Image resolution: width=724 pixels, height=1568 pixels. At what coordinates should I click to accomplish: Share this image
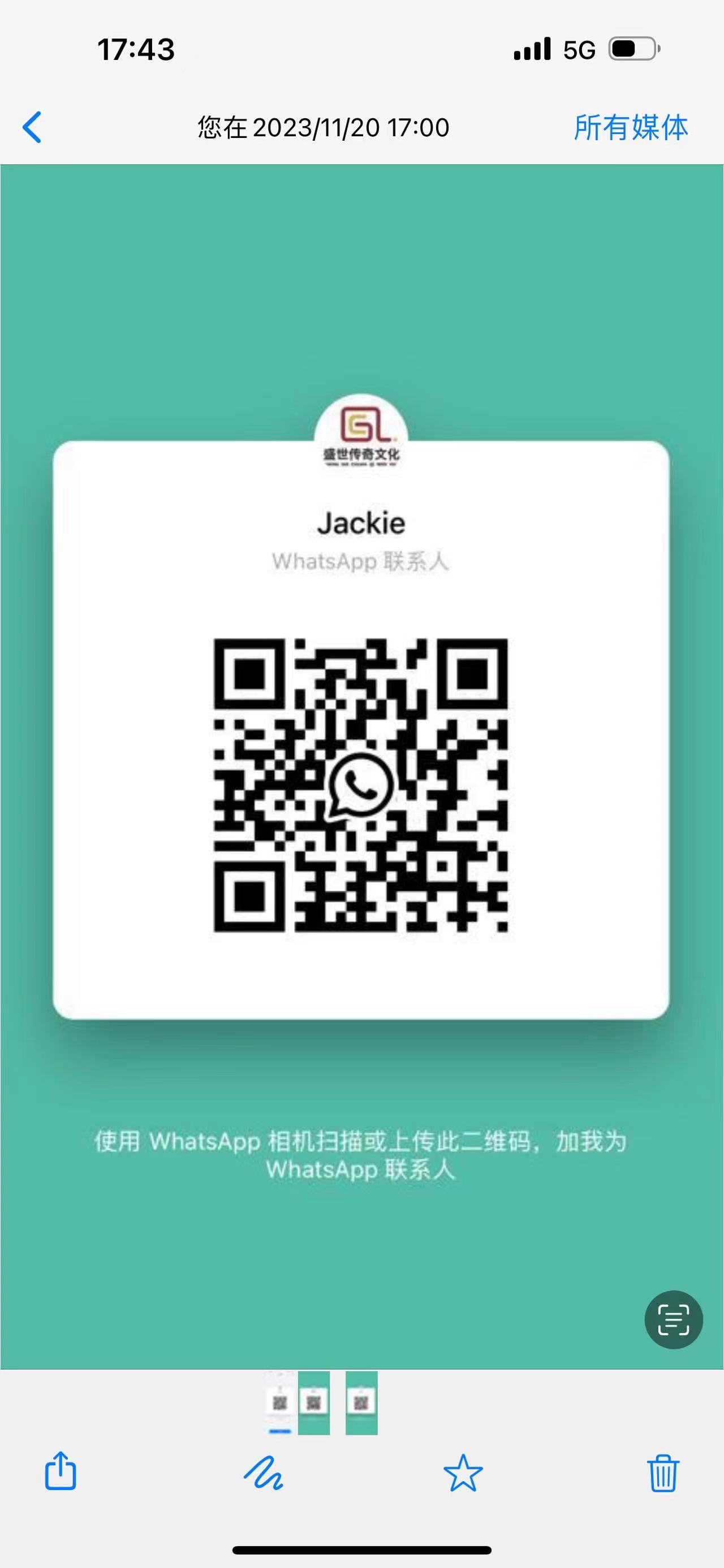tap(61, 1472)
